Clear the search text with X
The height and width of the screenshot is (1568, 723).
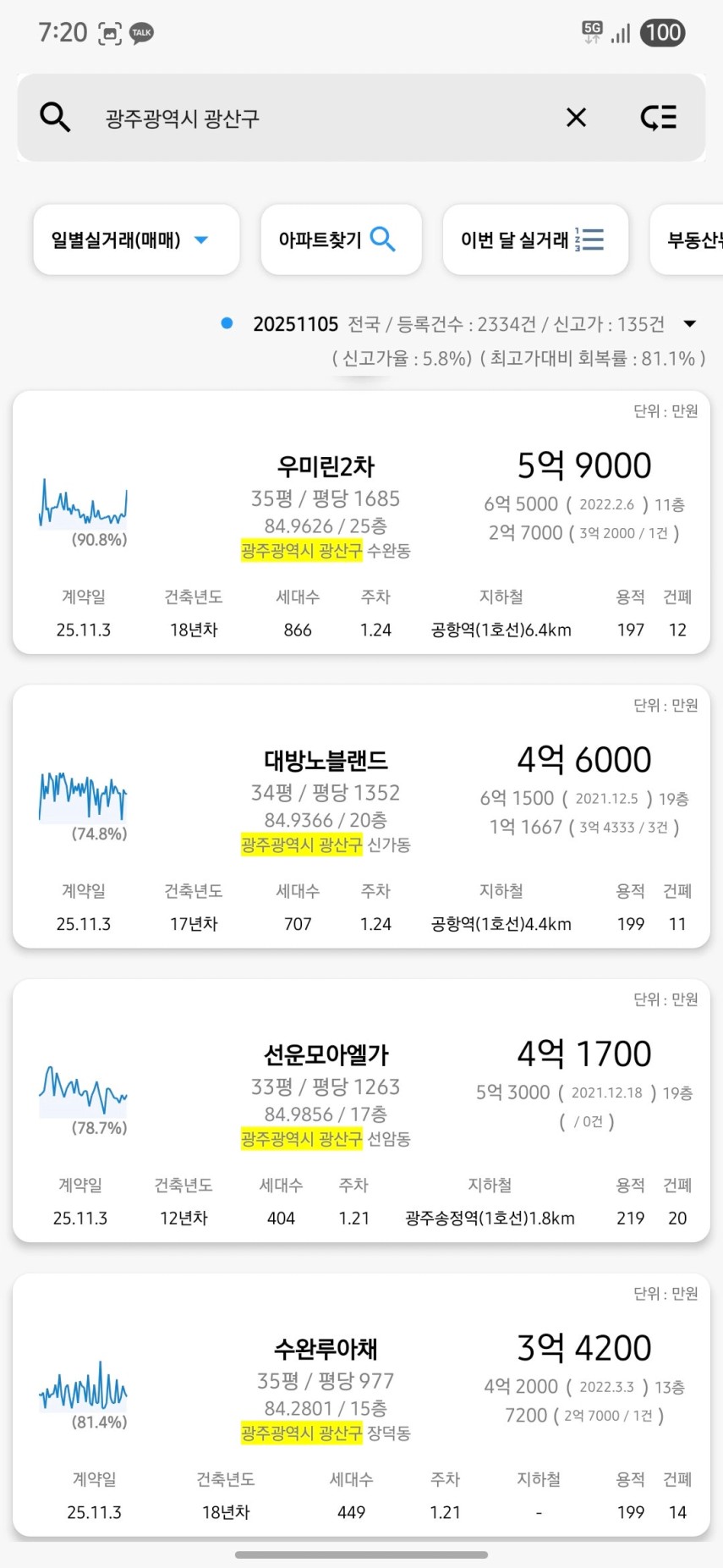click(x=576, y=118)
